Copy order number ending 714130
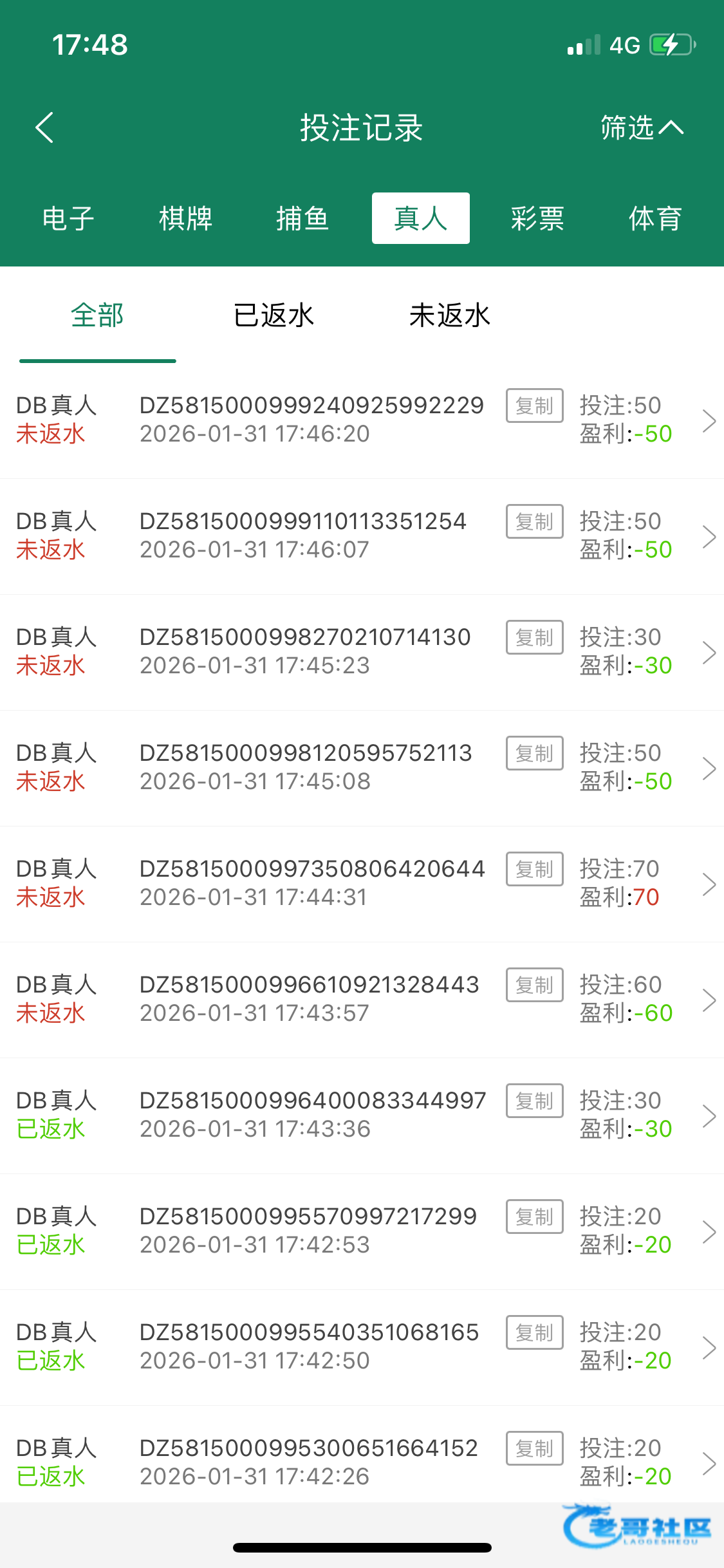Viewport: 724px width, 1568px height. (x=534, y=637)
